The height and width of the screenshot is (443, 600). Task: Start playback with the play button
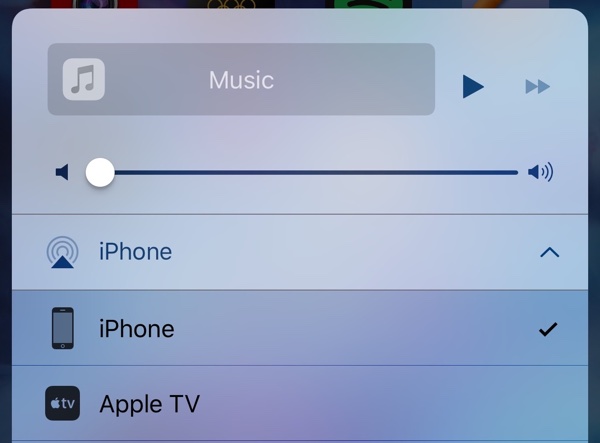[473, 87]
